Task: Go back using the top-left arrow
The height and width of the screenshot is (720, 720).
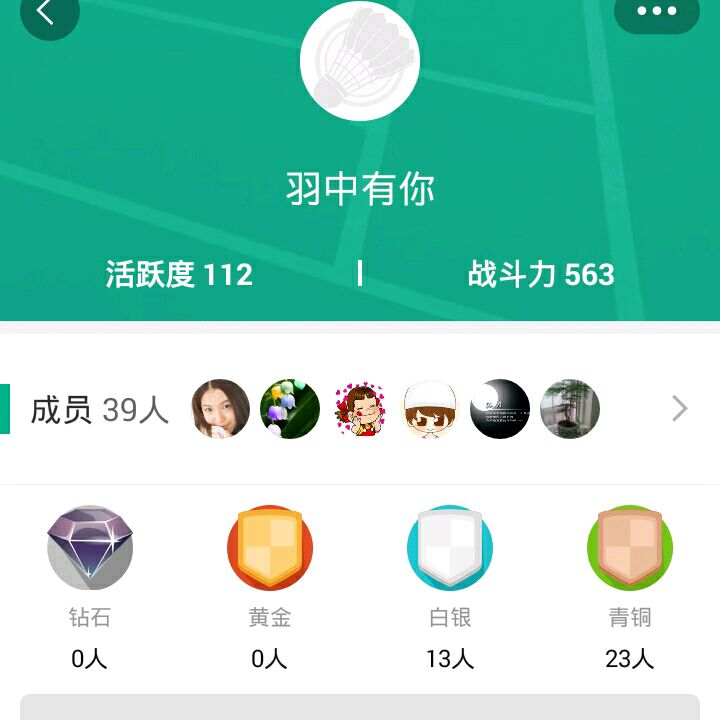Action: pyautogui.click(x=47, y=13)
